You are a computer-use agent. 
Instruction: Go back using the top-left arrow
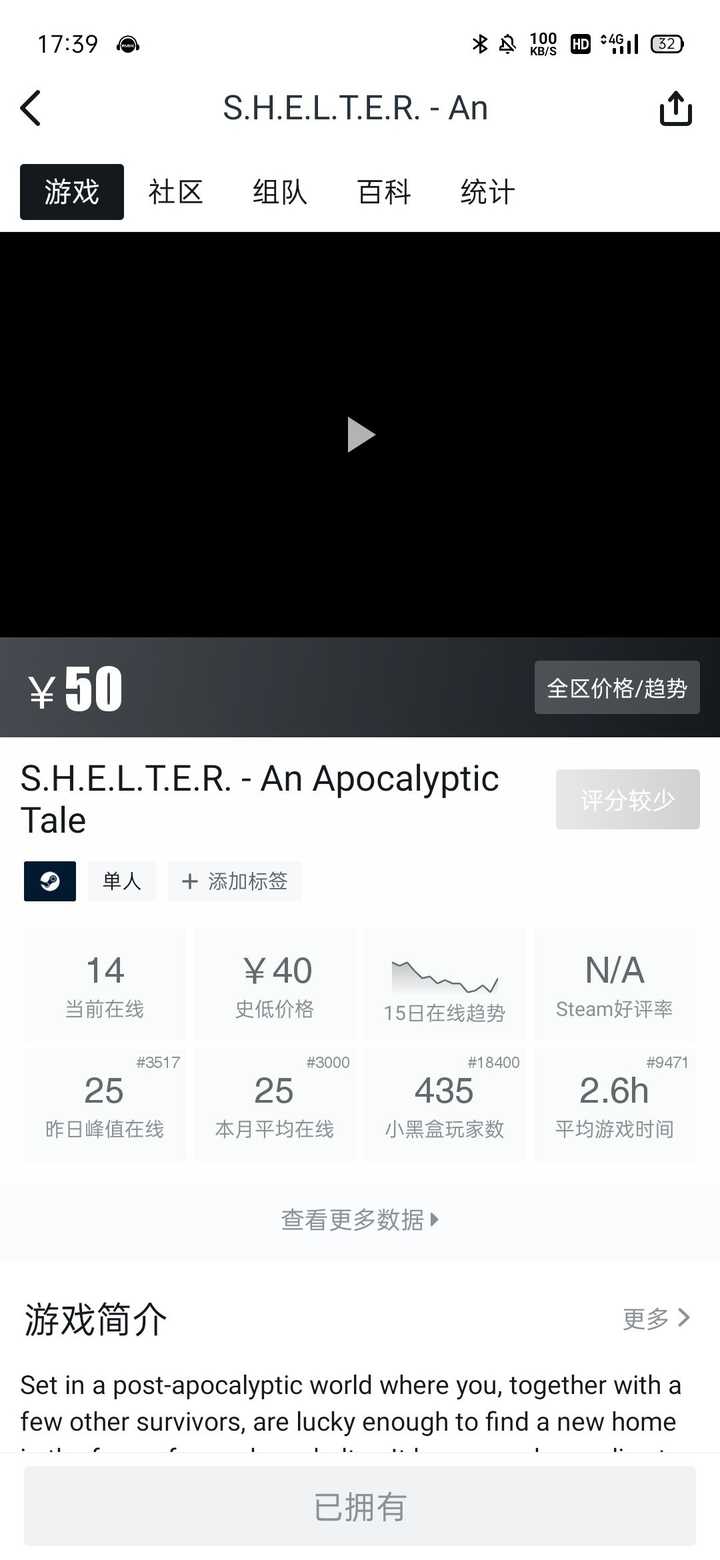[31, 108]
